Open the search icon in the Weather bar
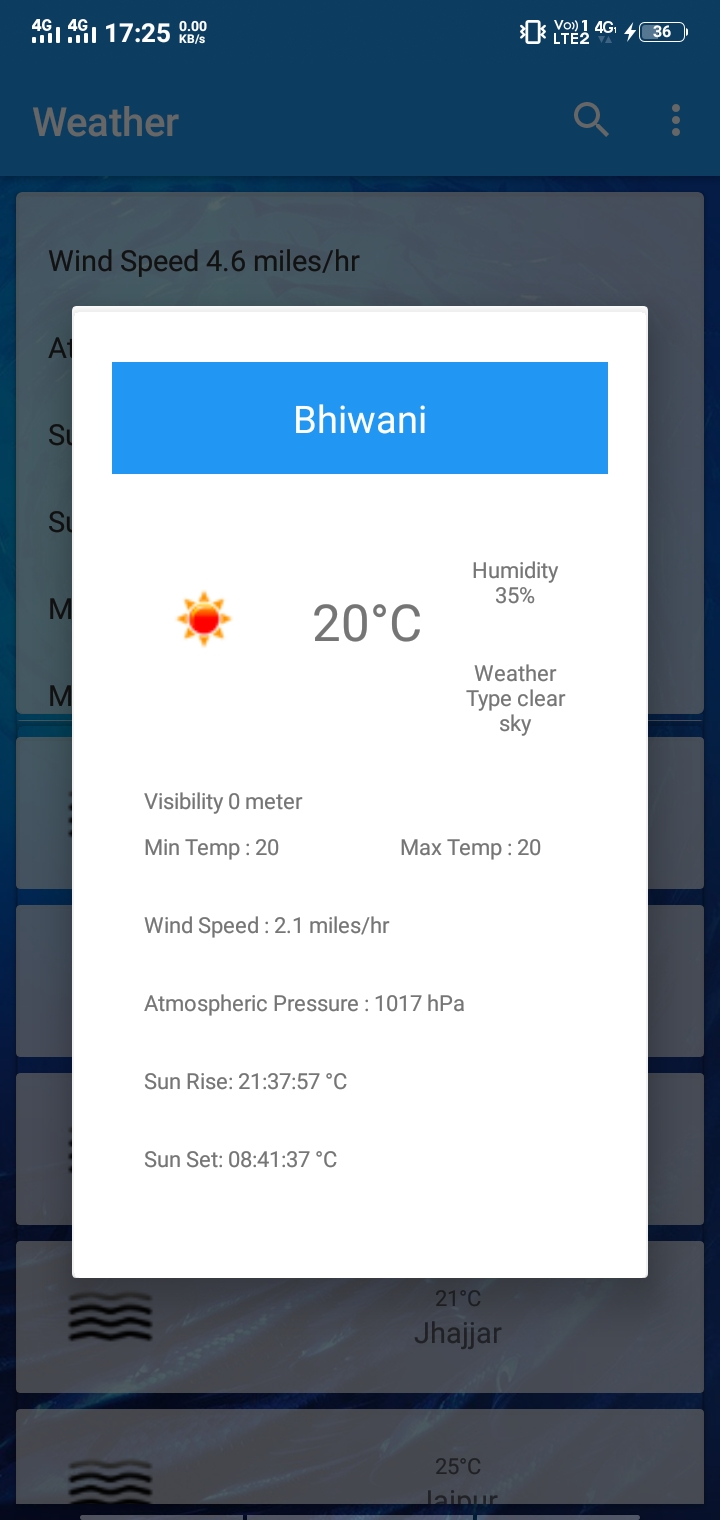The height and width of the screenshot is (1520, 720). coord(591,121)
